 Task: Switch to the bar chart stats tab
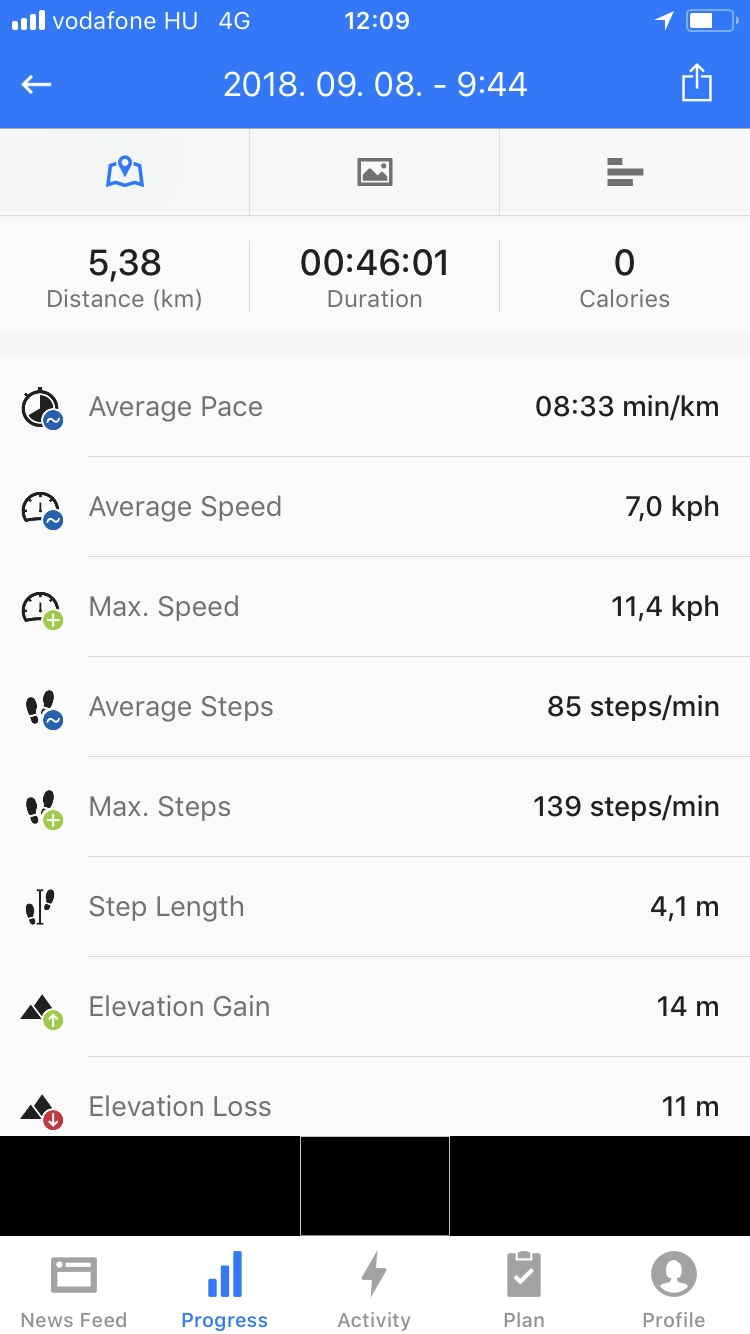point(625,172)
